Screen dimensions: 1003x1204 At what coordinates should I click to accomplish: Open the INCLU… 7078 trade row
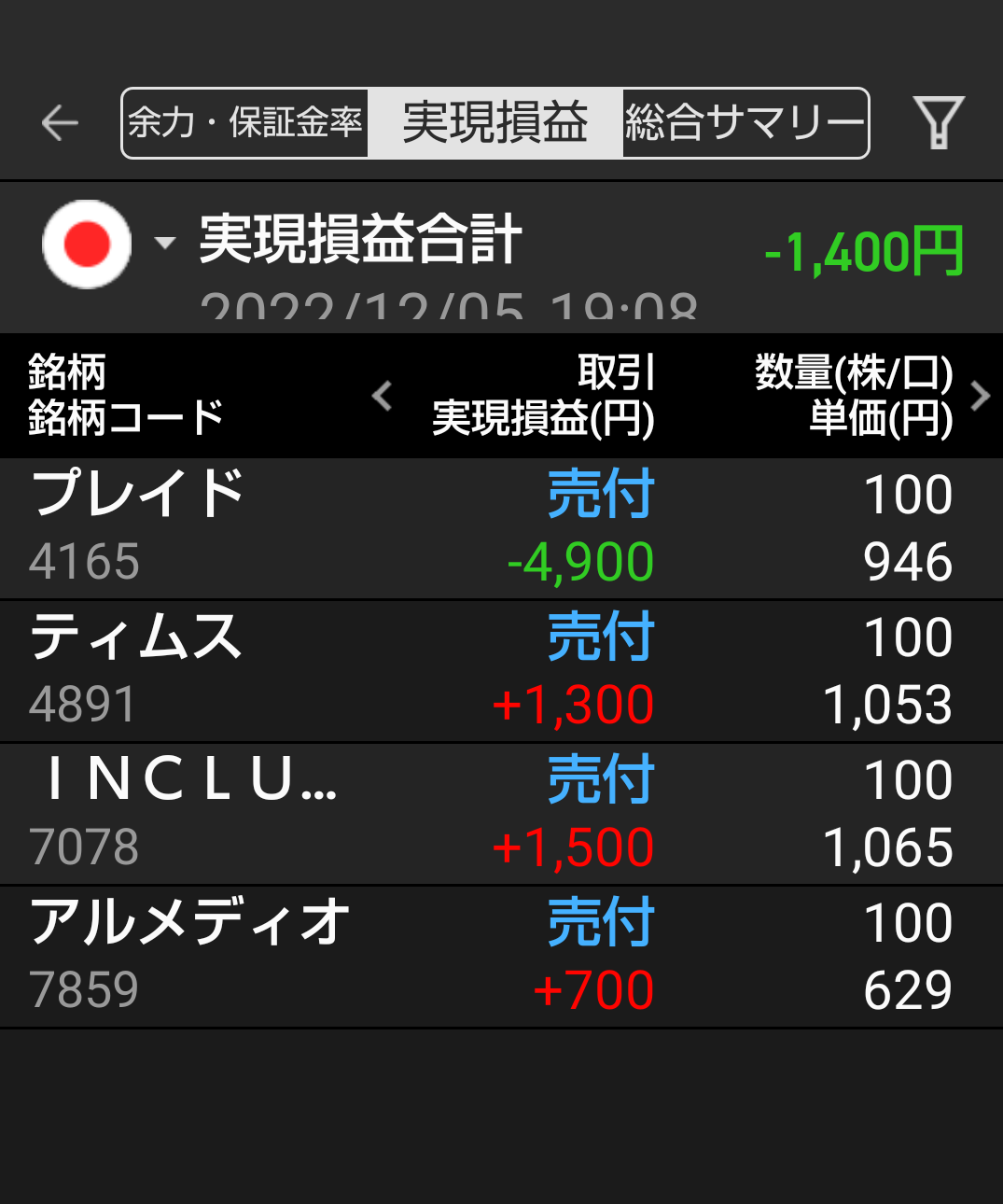(501, 814)
